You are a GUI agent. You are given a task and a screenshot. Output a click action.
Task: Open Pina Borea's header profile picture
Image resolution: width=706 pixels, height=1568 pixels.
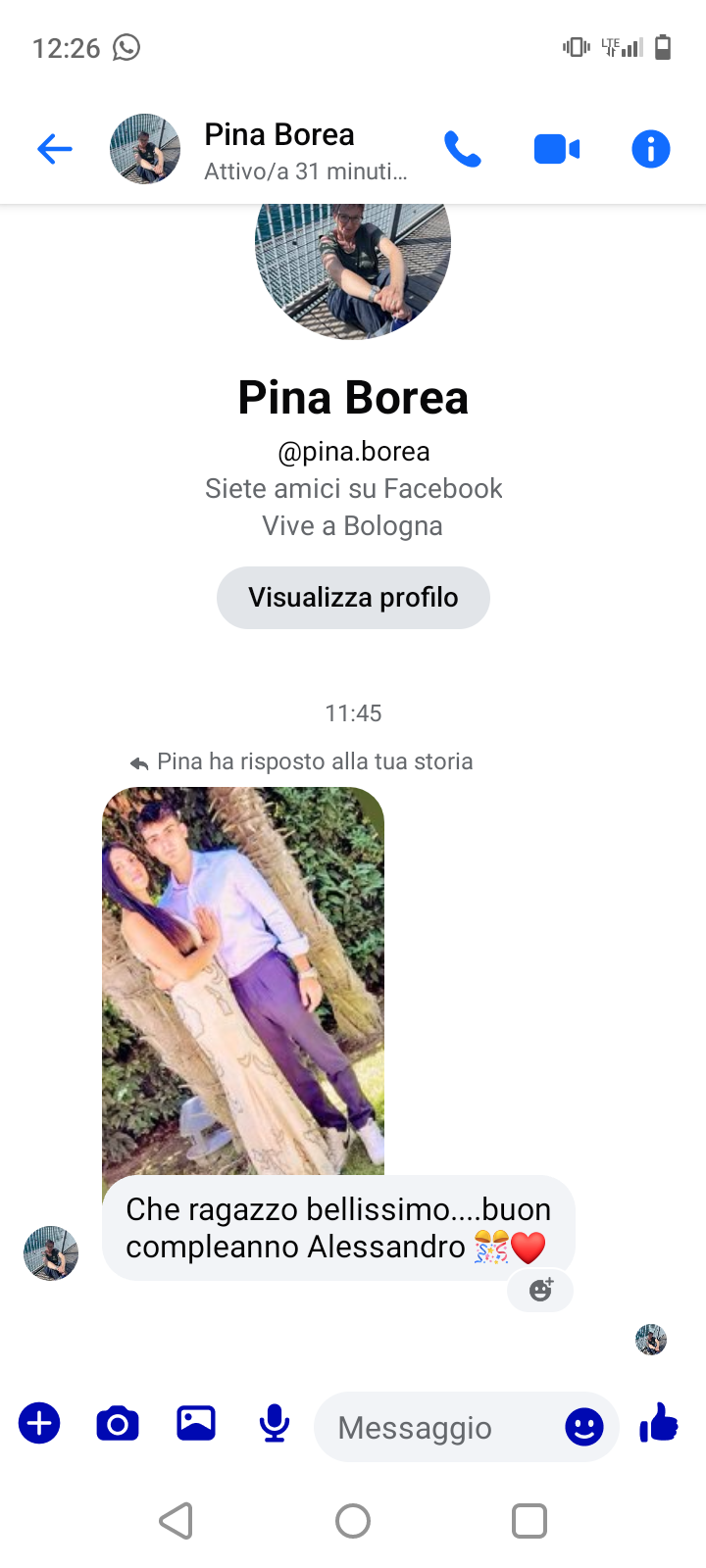[145, 149]
